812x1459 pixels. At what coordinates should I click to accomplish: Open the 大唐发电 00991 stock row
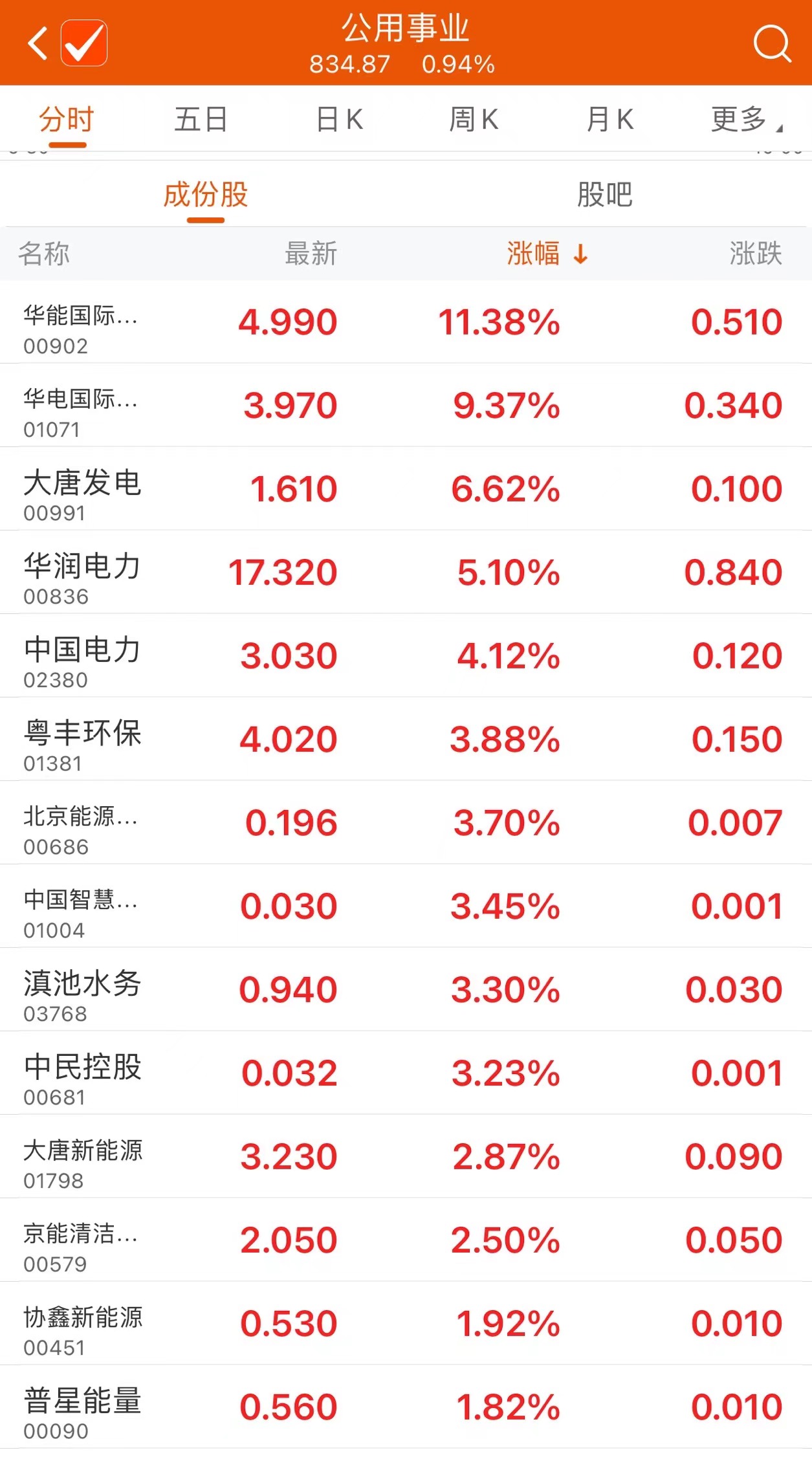click(x=406, y=489)
